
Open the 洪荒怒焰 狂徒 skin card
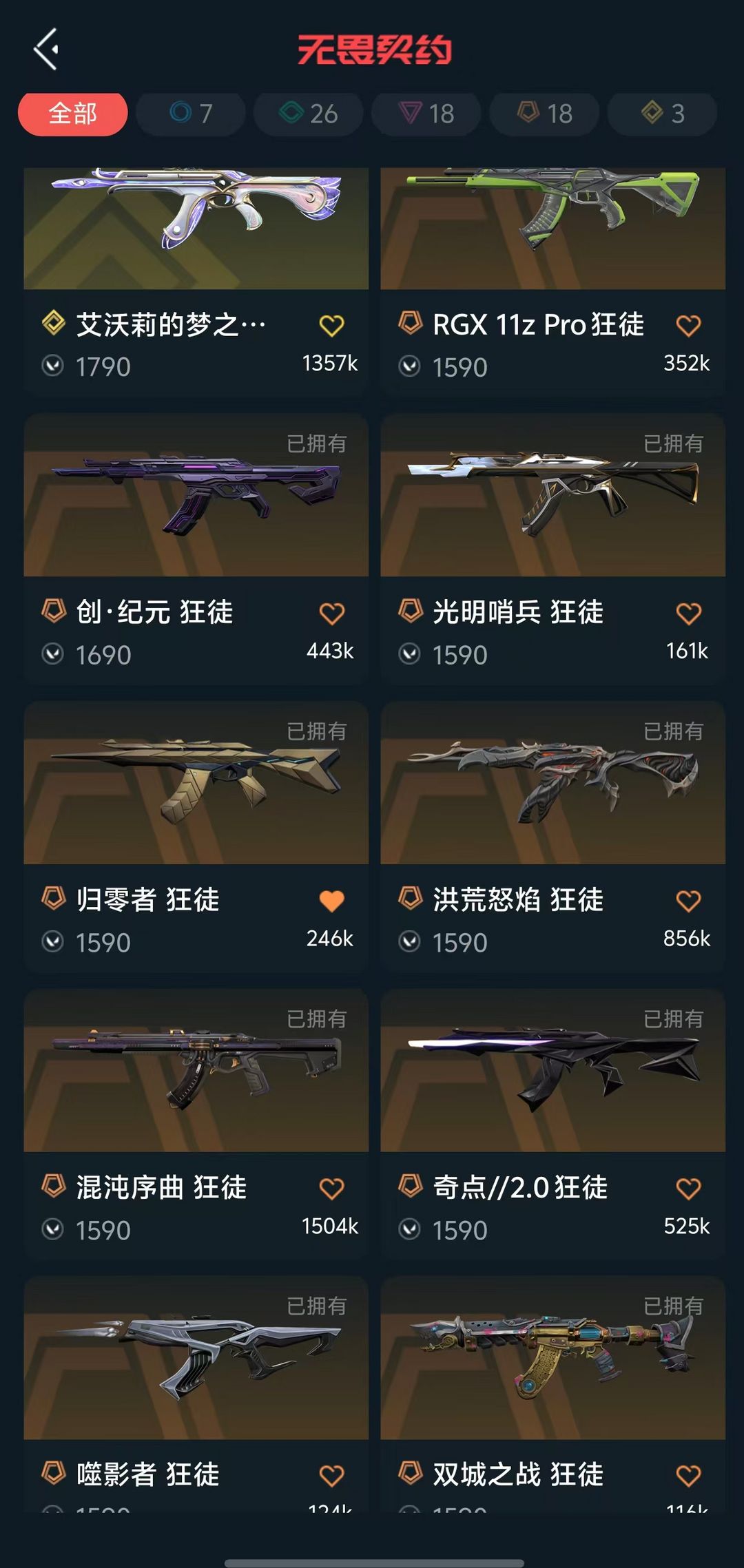[552, 785]
